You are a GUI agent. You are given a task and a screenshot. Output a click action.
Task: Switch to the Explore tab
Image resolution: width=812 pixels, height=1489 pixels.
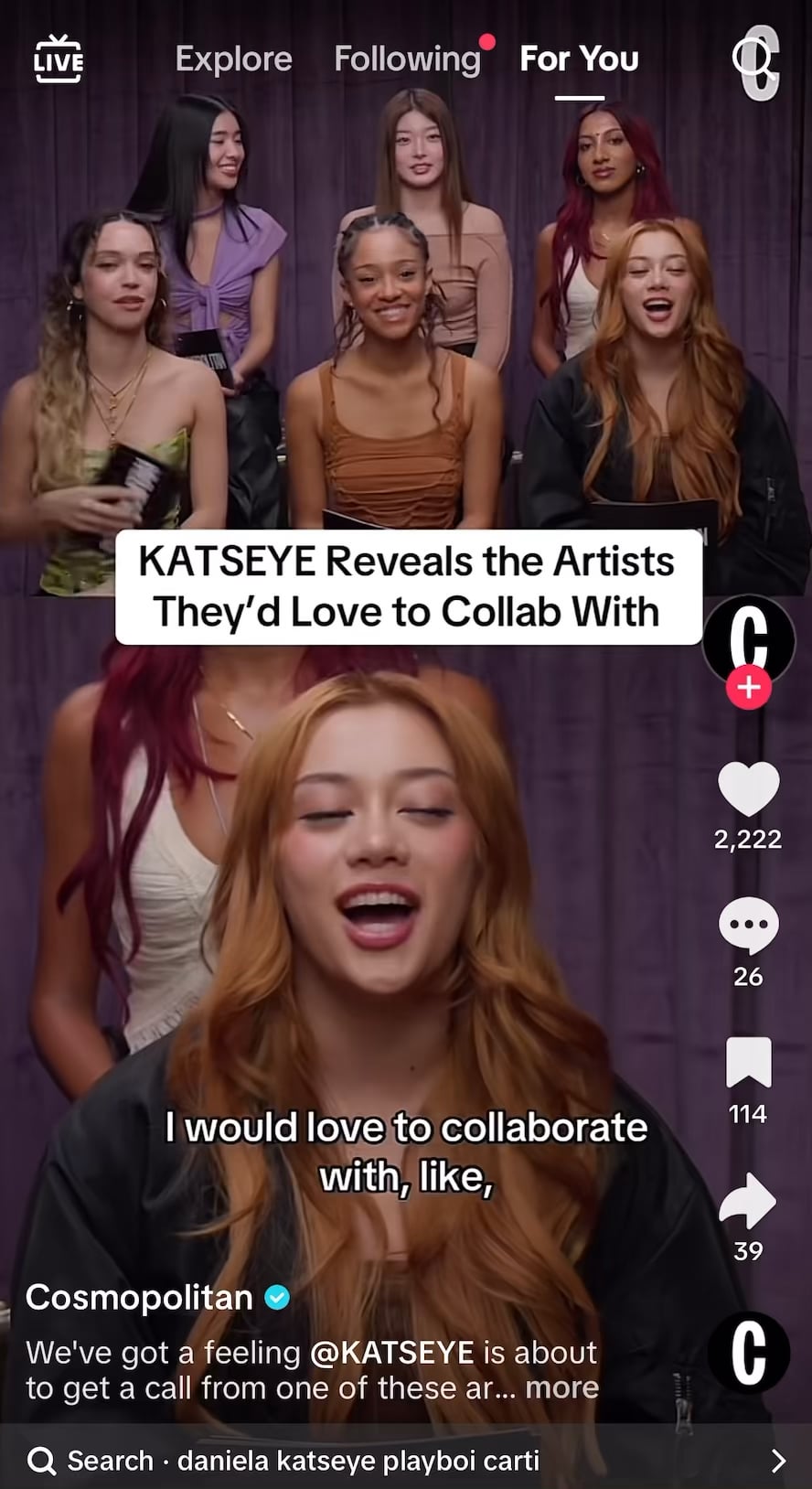pyautogui.click(x=233, y=59)
